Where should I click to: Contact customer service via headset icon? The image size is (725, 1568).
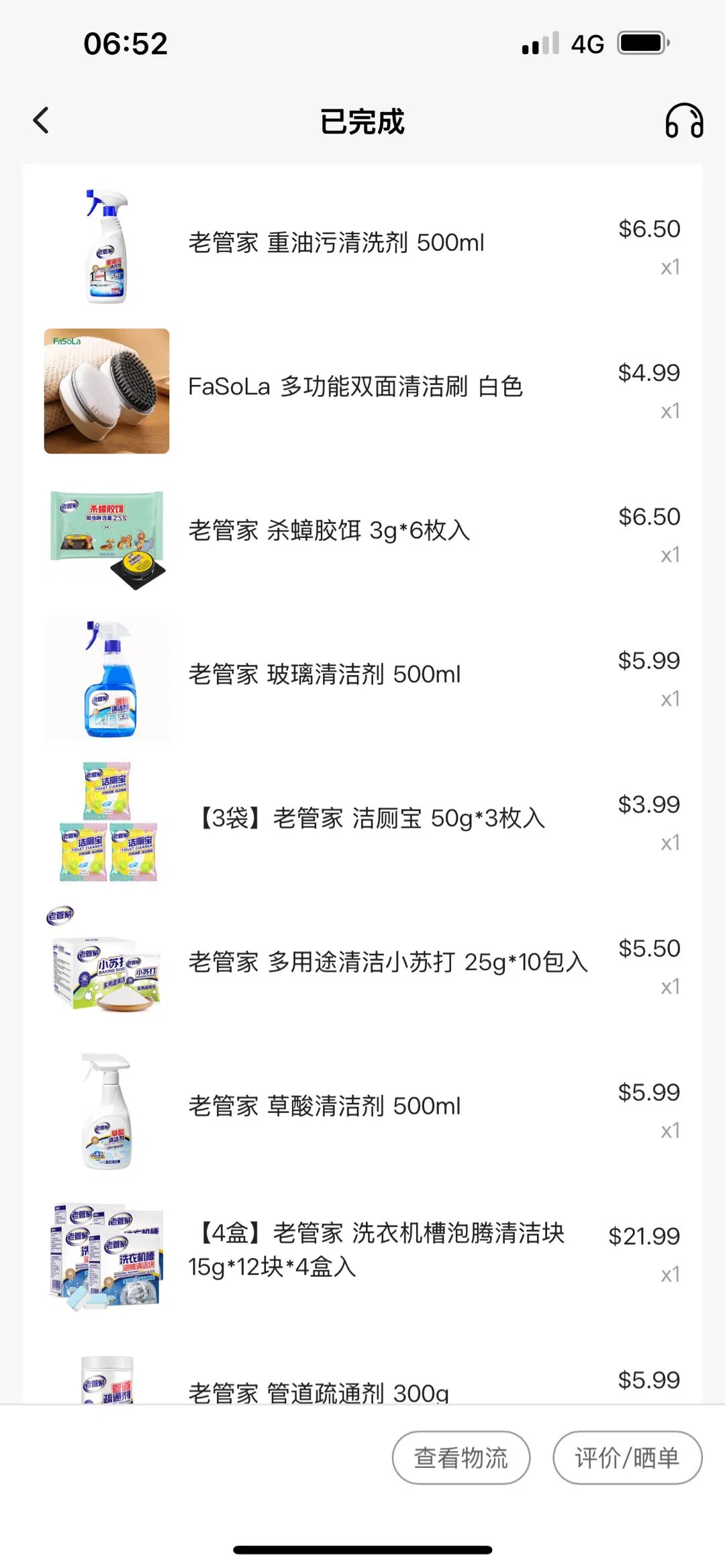pos(683,121)
